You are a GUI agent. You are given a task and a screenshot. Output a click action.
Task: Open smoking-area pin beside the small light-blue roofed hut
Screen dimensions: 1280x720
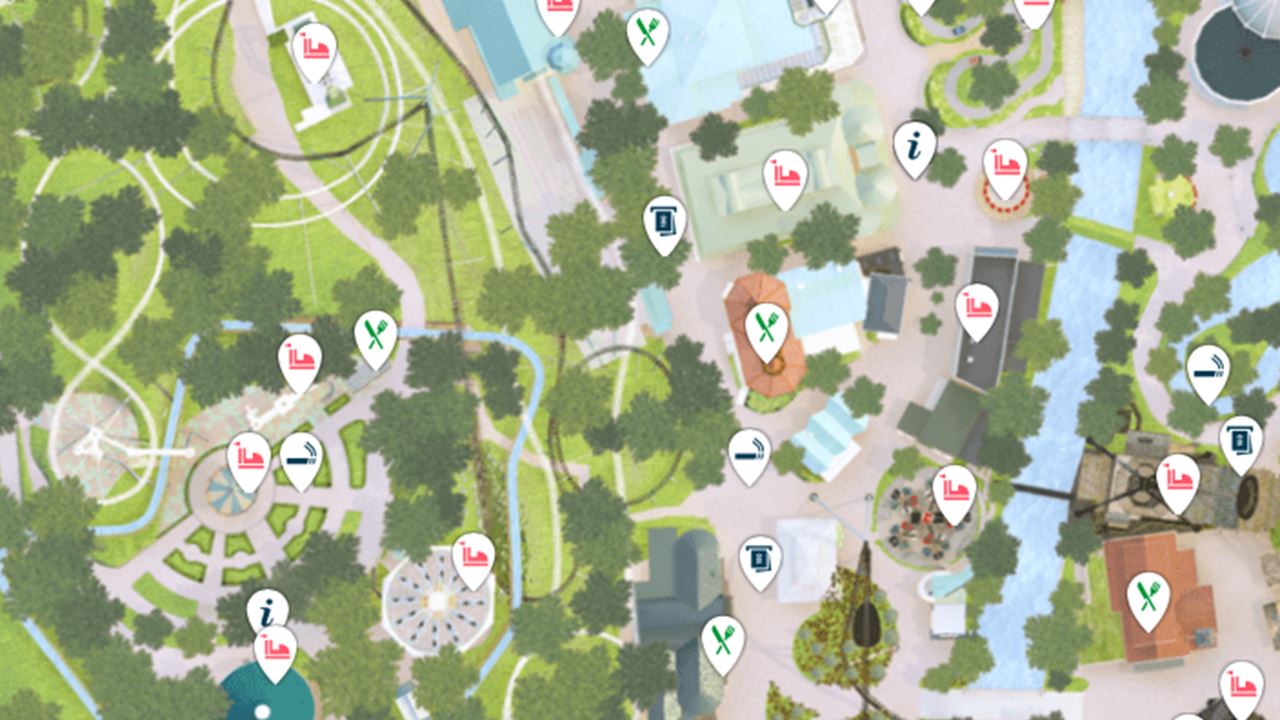pos(749,453)
